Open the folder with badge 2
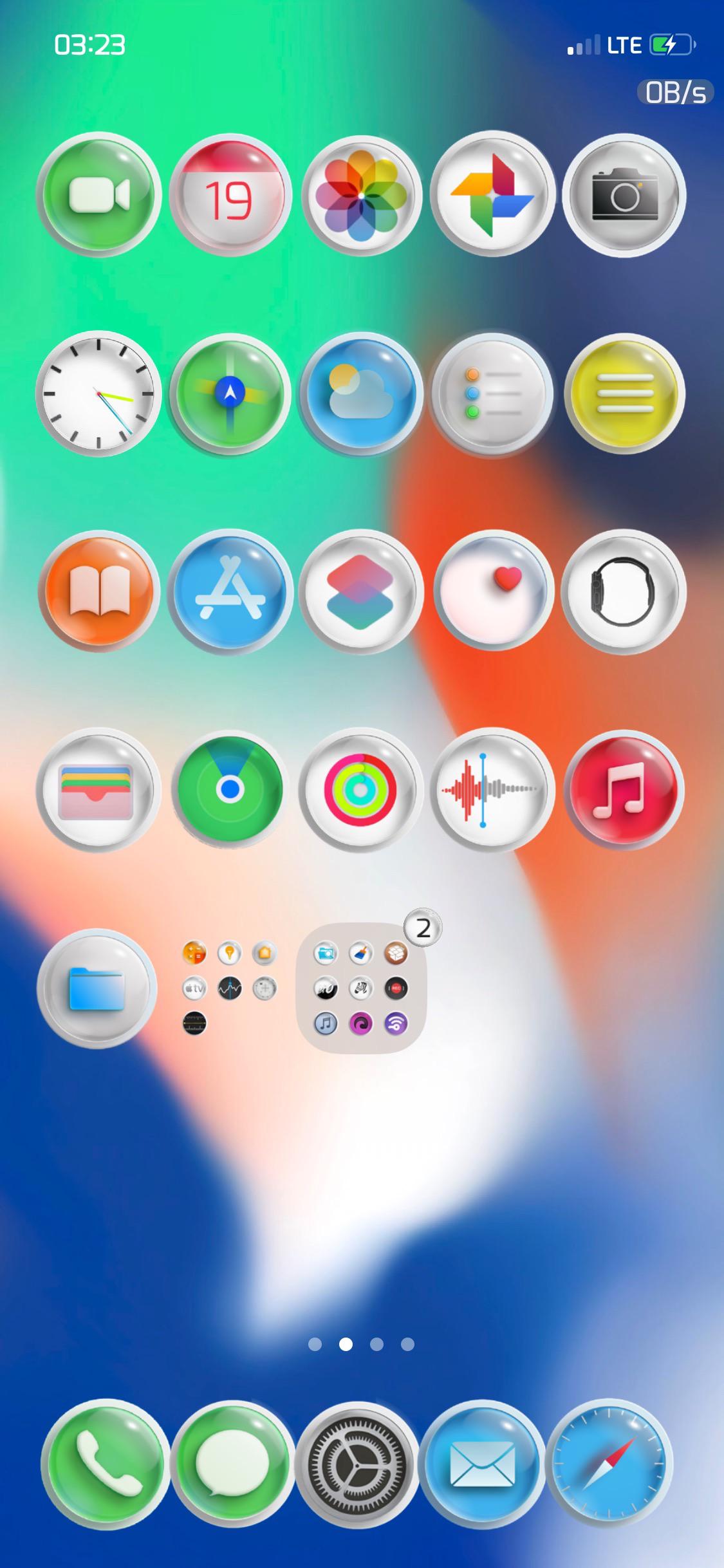 pyautogui.click(x=360, y=988)
